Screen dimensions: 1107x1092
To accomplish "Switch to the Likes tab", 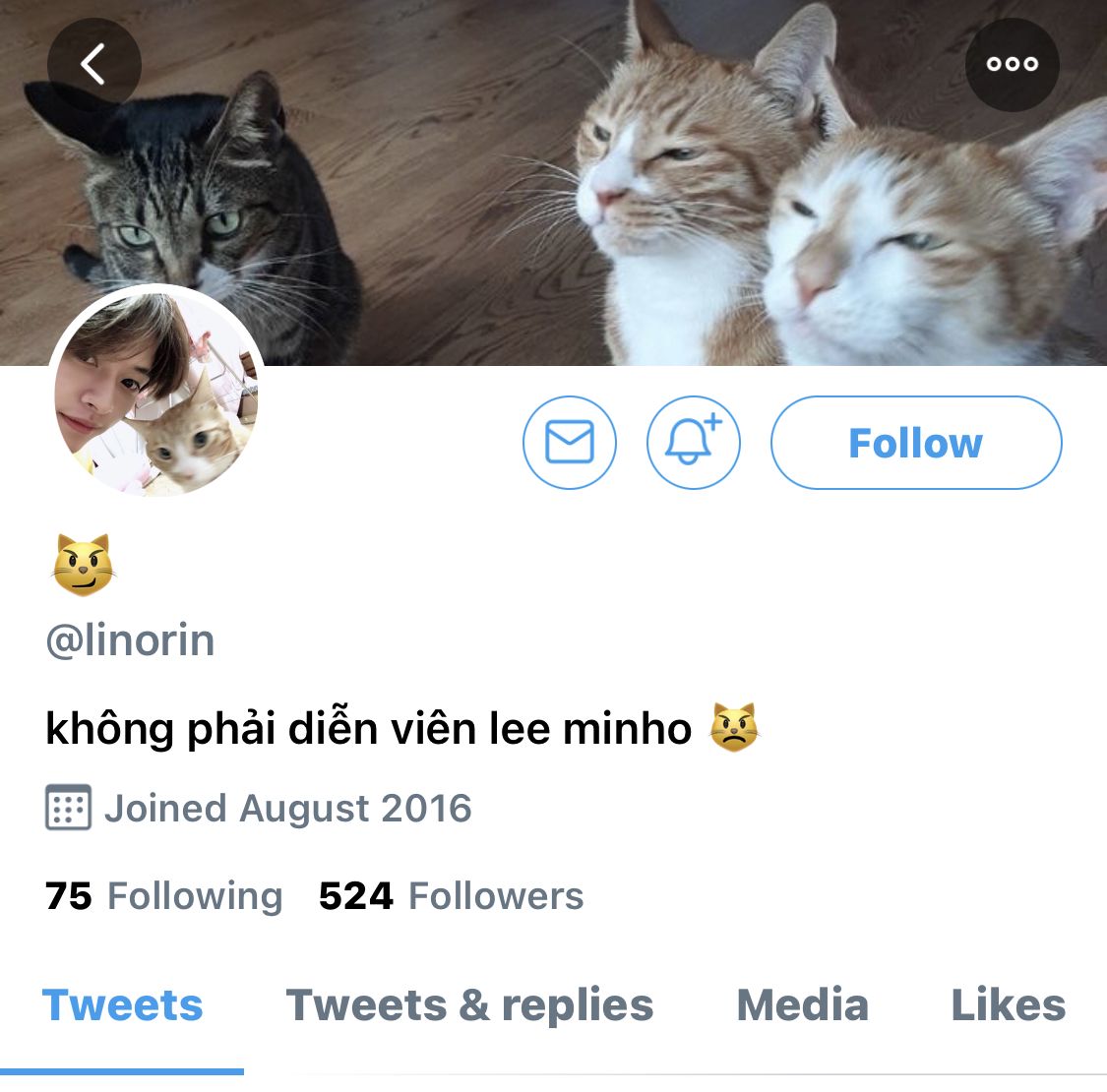I will coord(1008,1005).
